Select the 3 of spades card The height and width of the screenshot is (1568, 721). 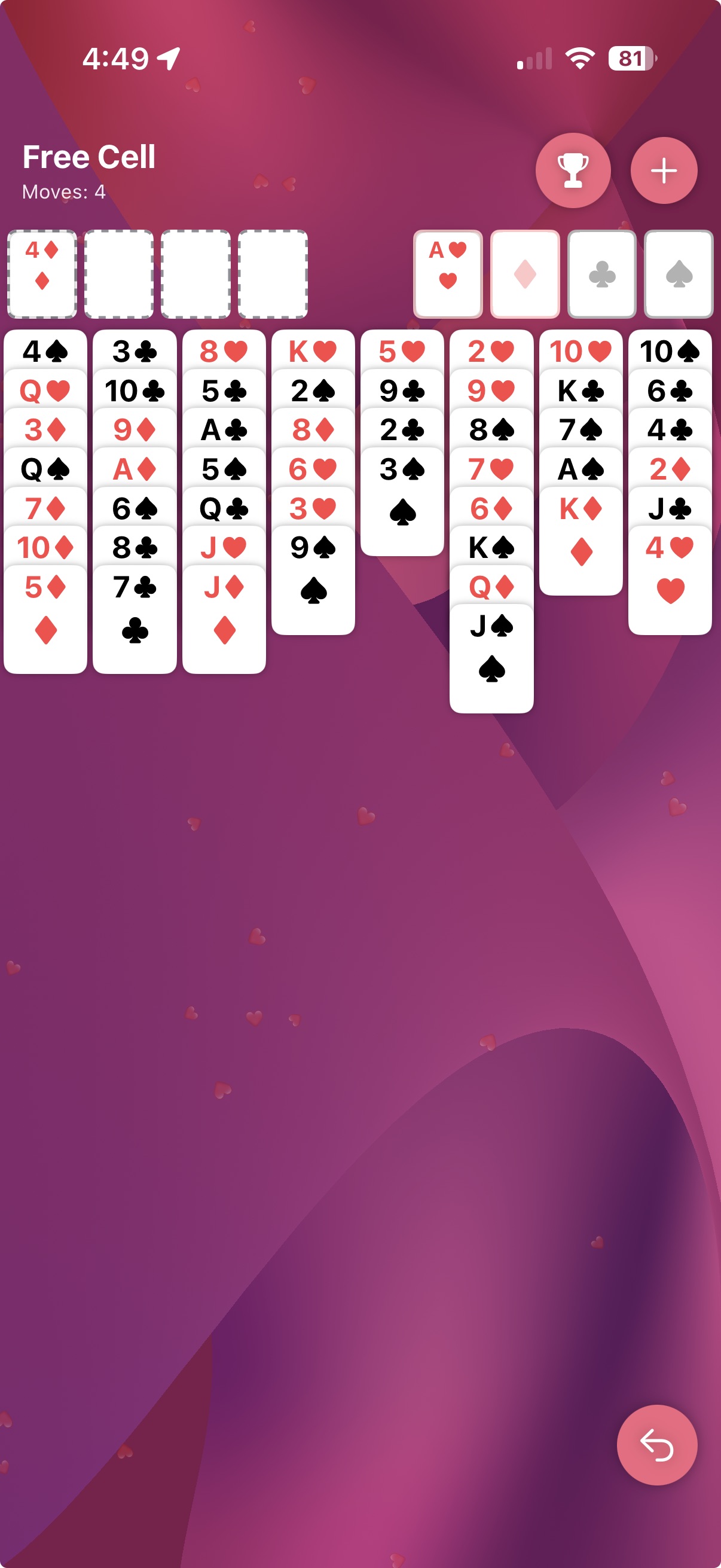pos(402,499)
